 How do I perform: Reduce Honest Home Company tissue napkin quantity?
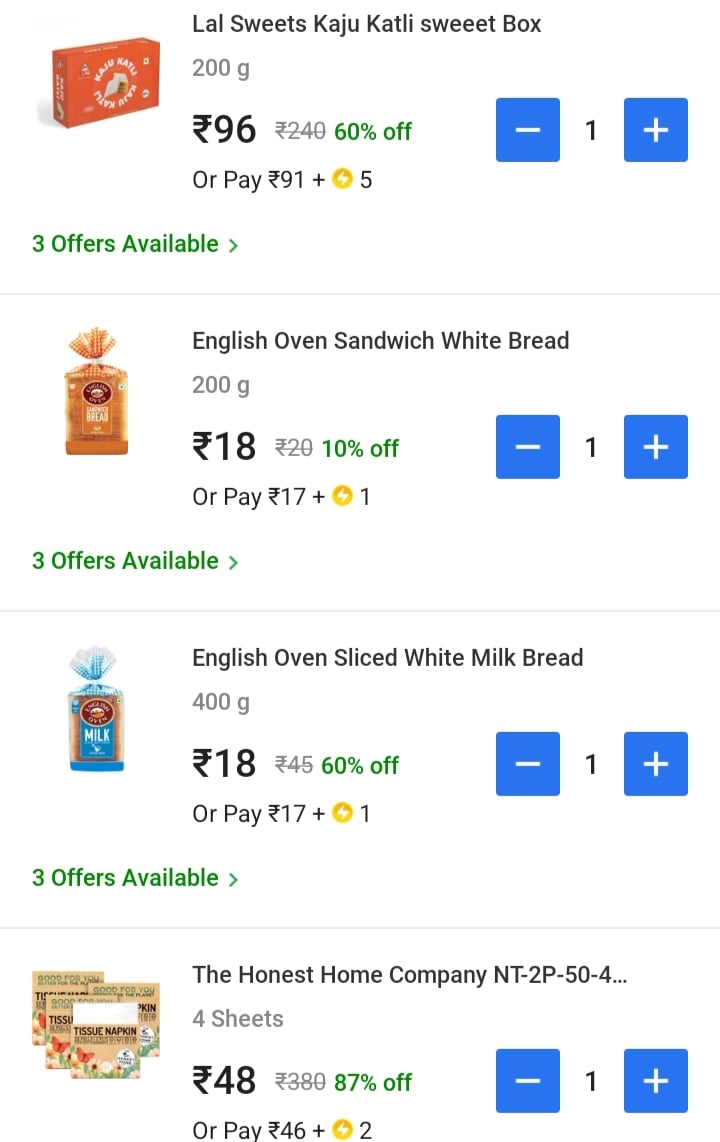(528, 1081)
